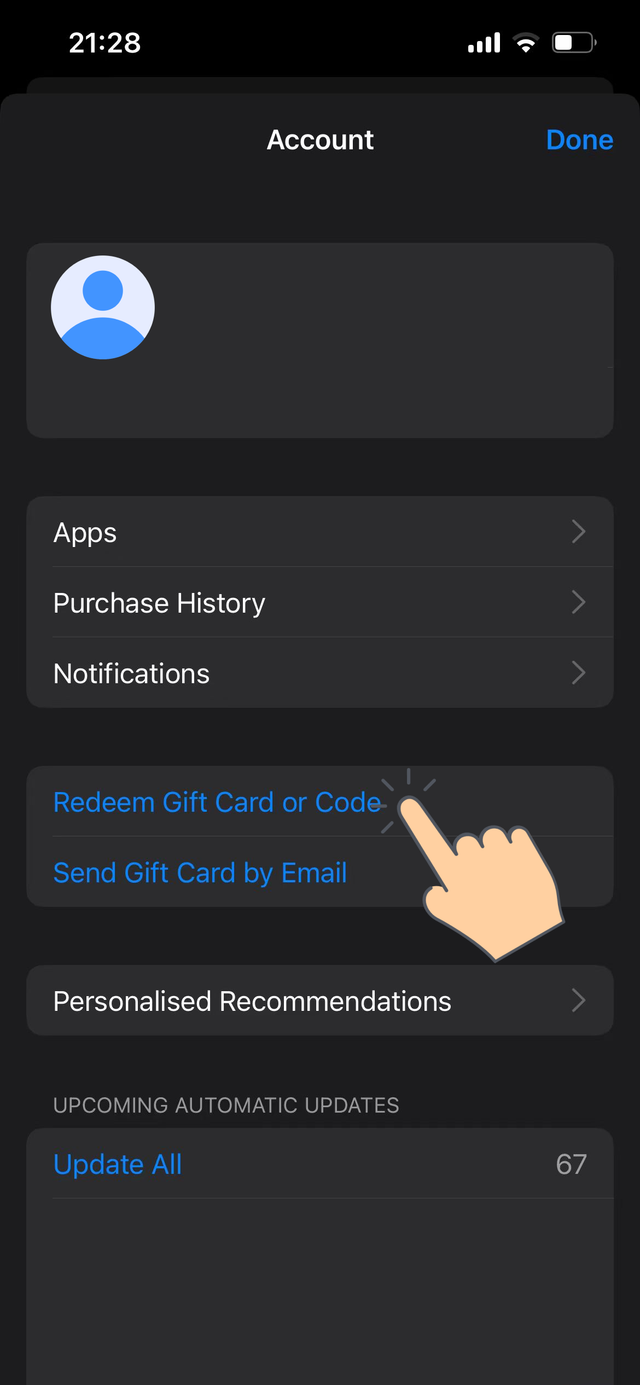View Purchase History
The image size is (640, 1385).
[x=319, y=603]
